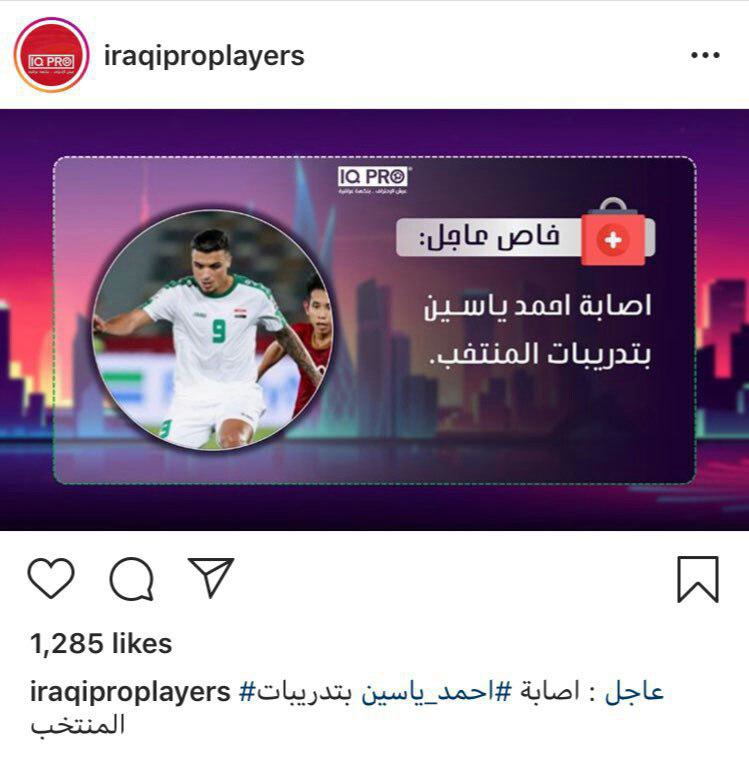Like this post with the heart icon
This screenshot has height=757, width=749.
[x=52, y=578]
